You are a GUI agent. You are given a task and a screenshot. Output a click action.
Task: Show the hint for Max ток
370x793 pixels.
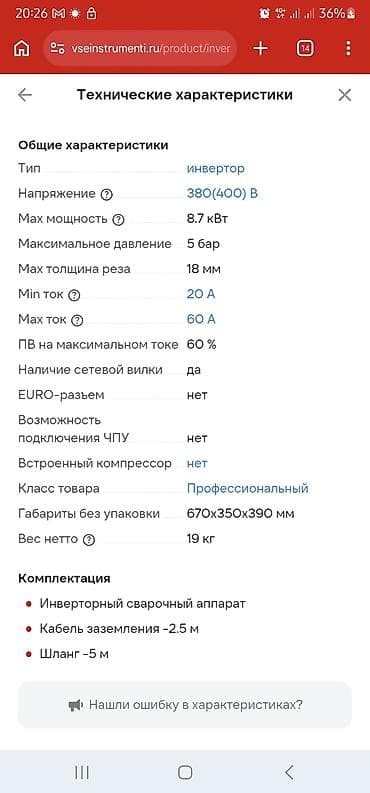(x=77, y=320)
